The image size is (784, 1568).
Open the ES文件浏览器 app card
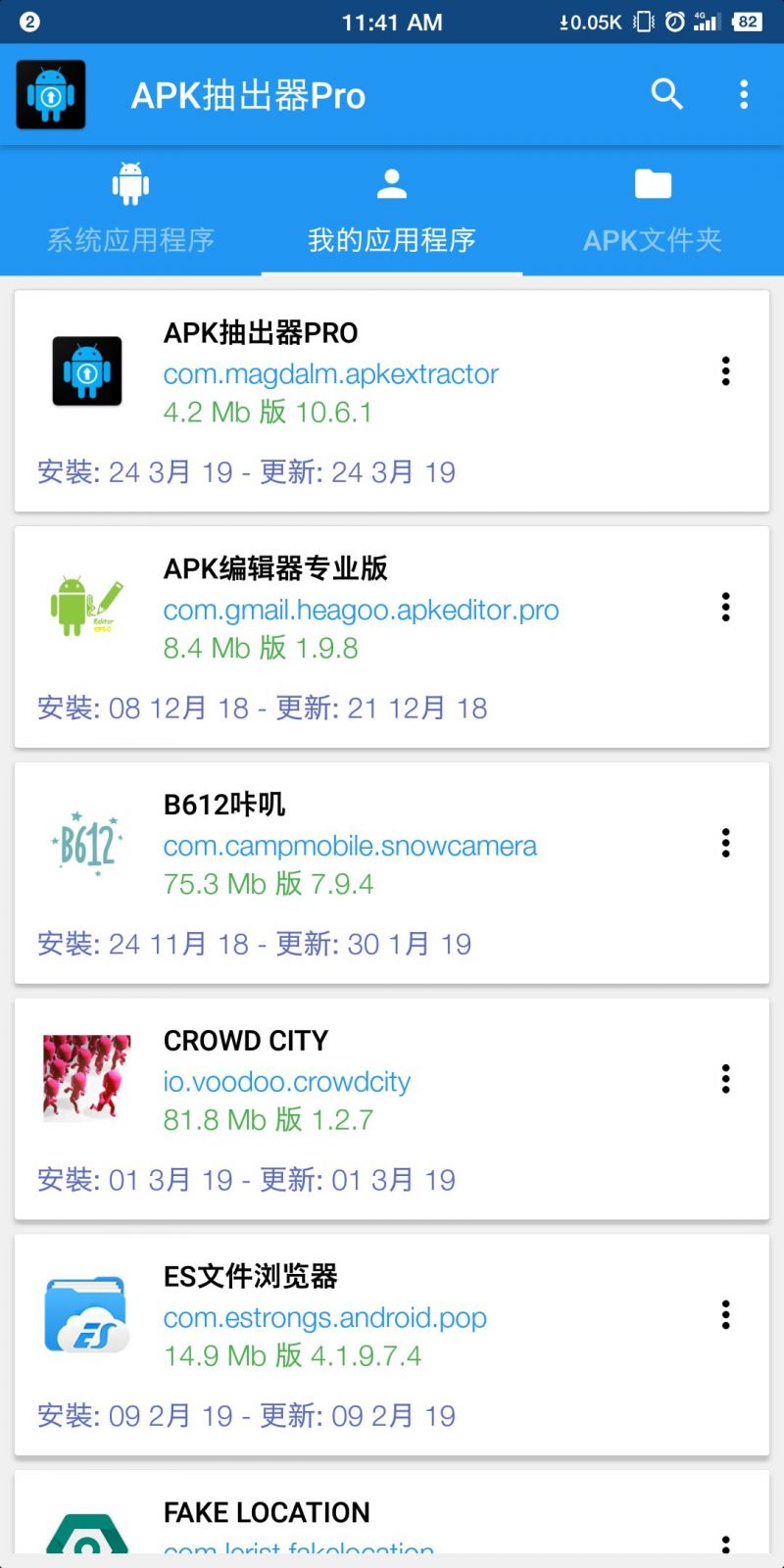392,1346
